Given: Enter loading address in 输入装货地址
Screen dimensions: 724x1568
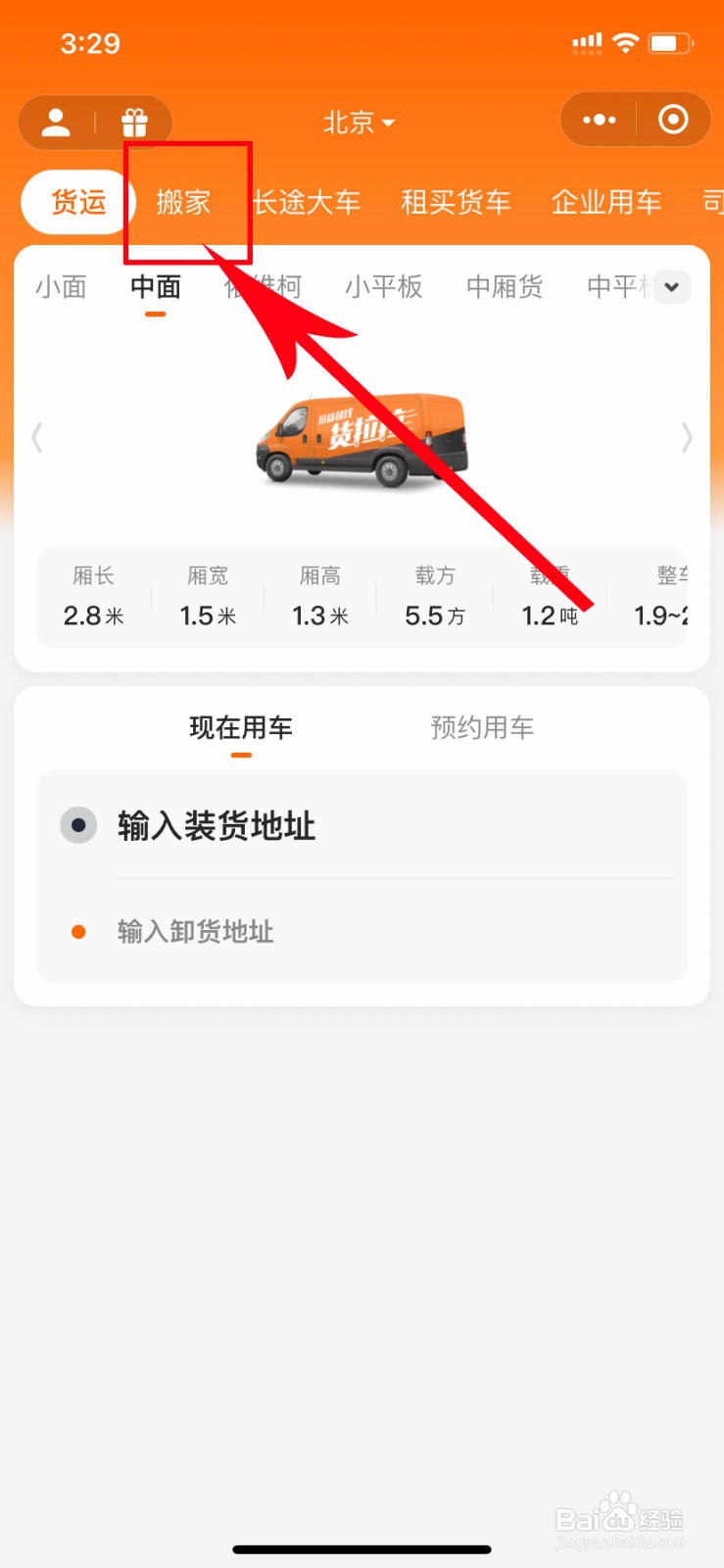Looking at the screenshot, I should [362, 826].
